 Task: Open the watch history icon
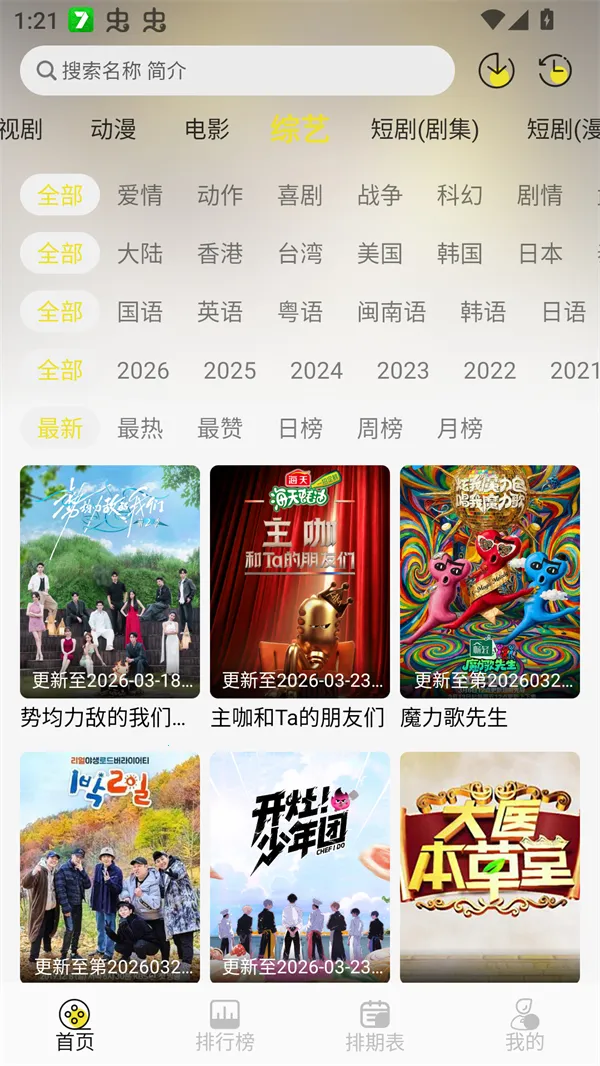pyautogui.click(x=555, y=71)
